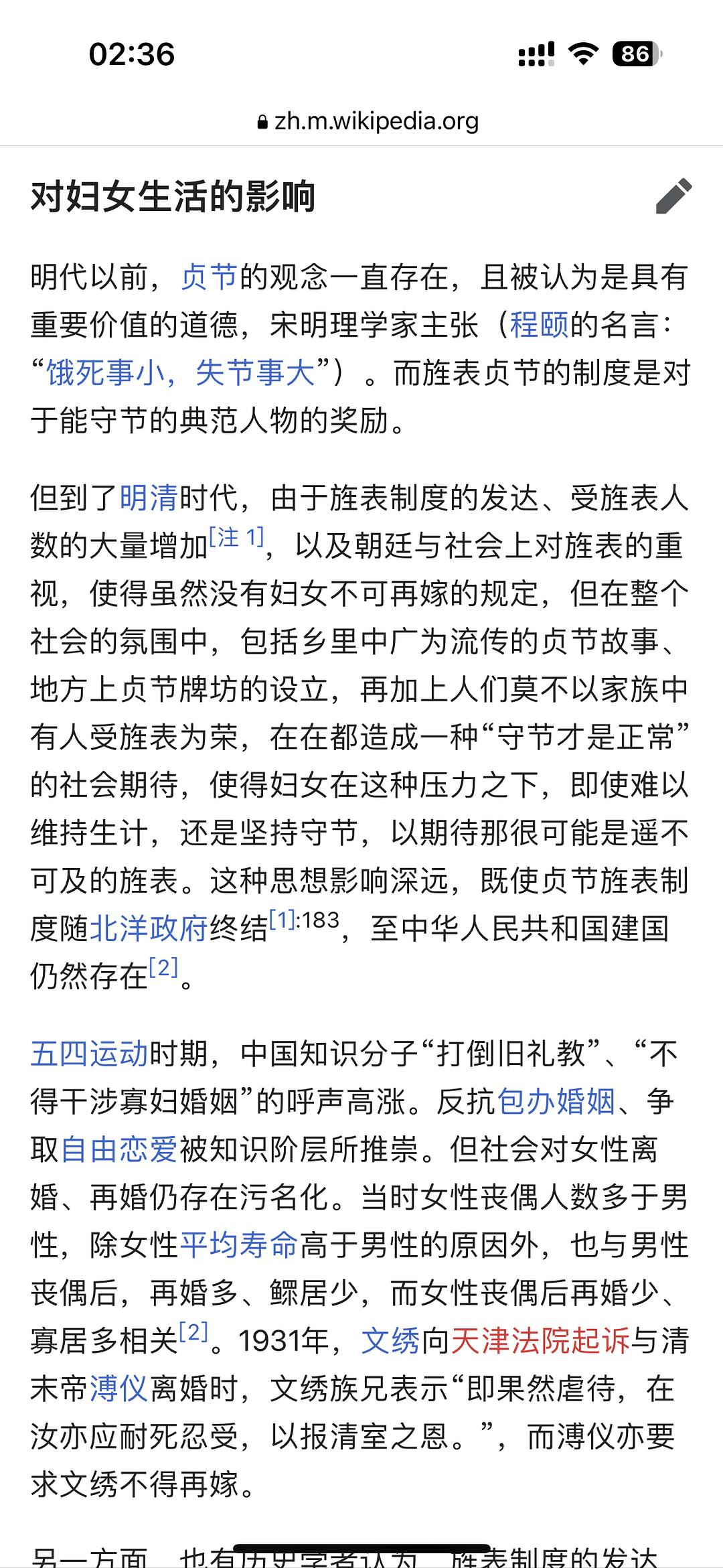Follow the 包办婚姻 link

(x=556, y=1102)
